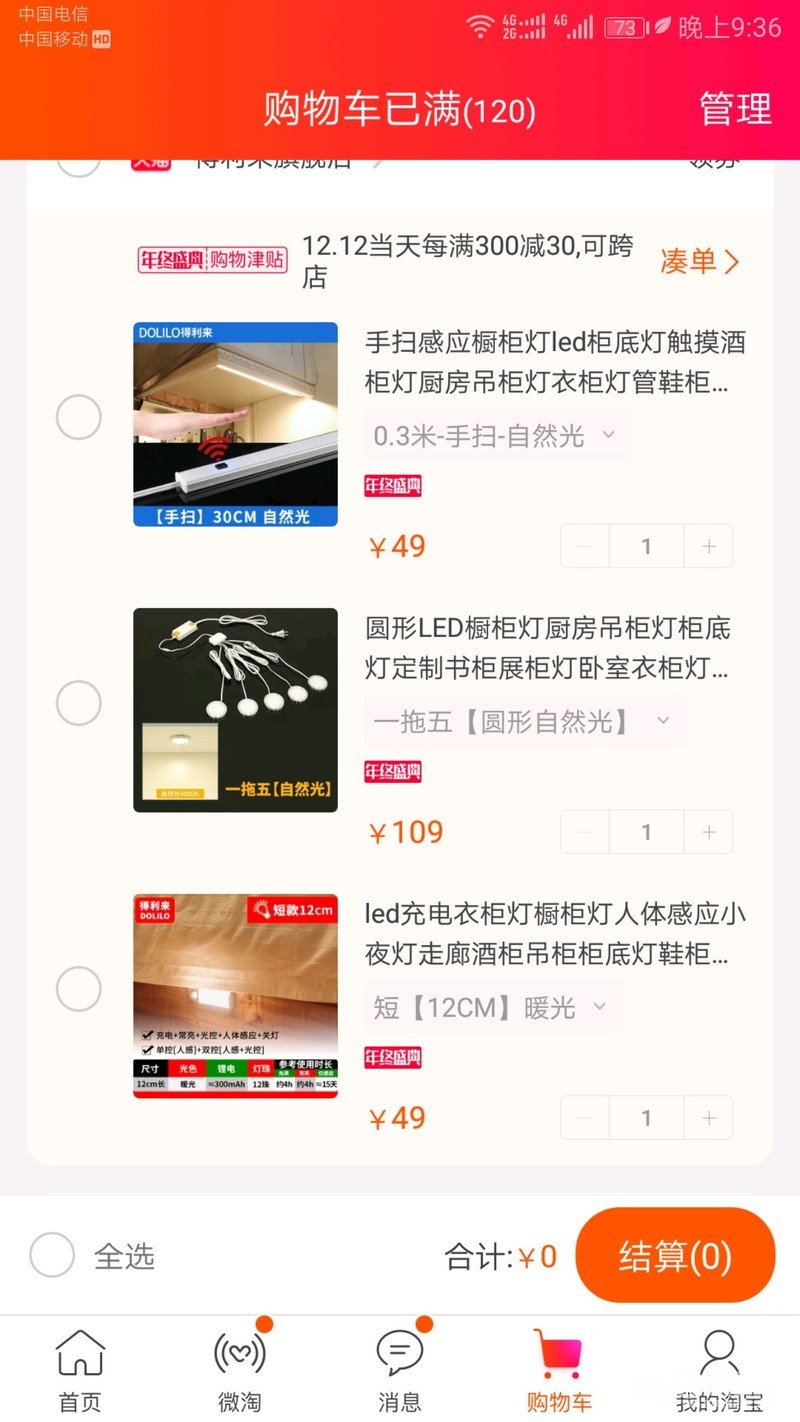The height and width of the screenshot is (1422, 800).
Task: Open product image of led充电衣柜灯
Action: tap(235, 996)
